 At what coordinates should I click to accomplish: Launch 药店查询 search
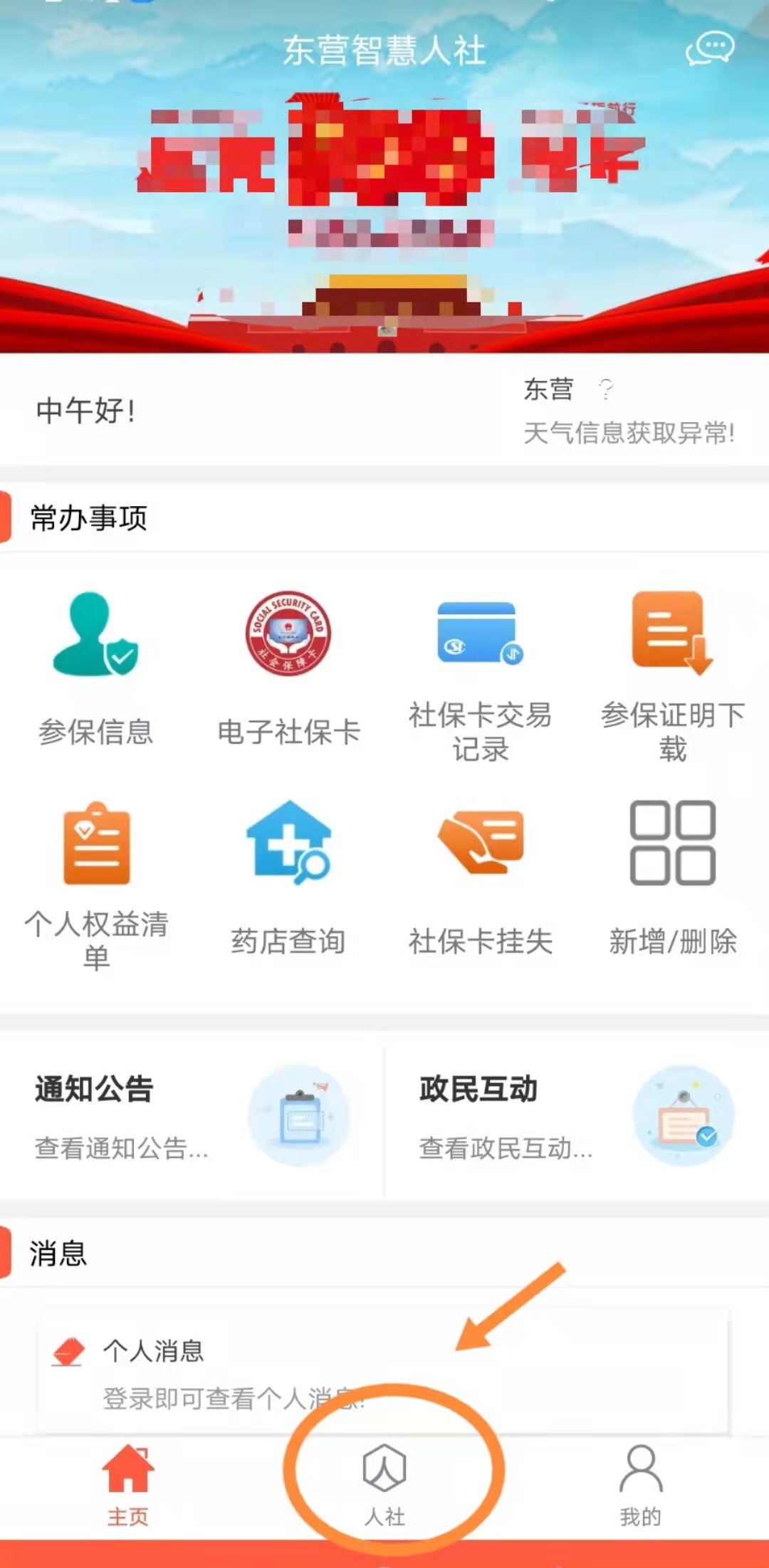point(288,877)
